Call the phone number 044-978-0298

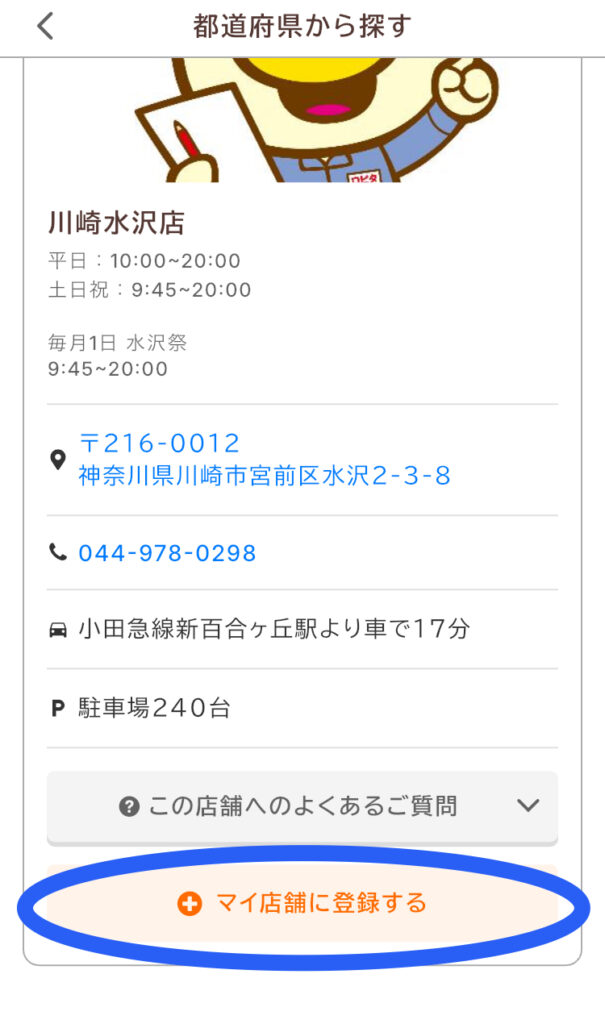(167, 553)
